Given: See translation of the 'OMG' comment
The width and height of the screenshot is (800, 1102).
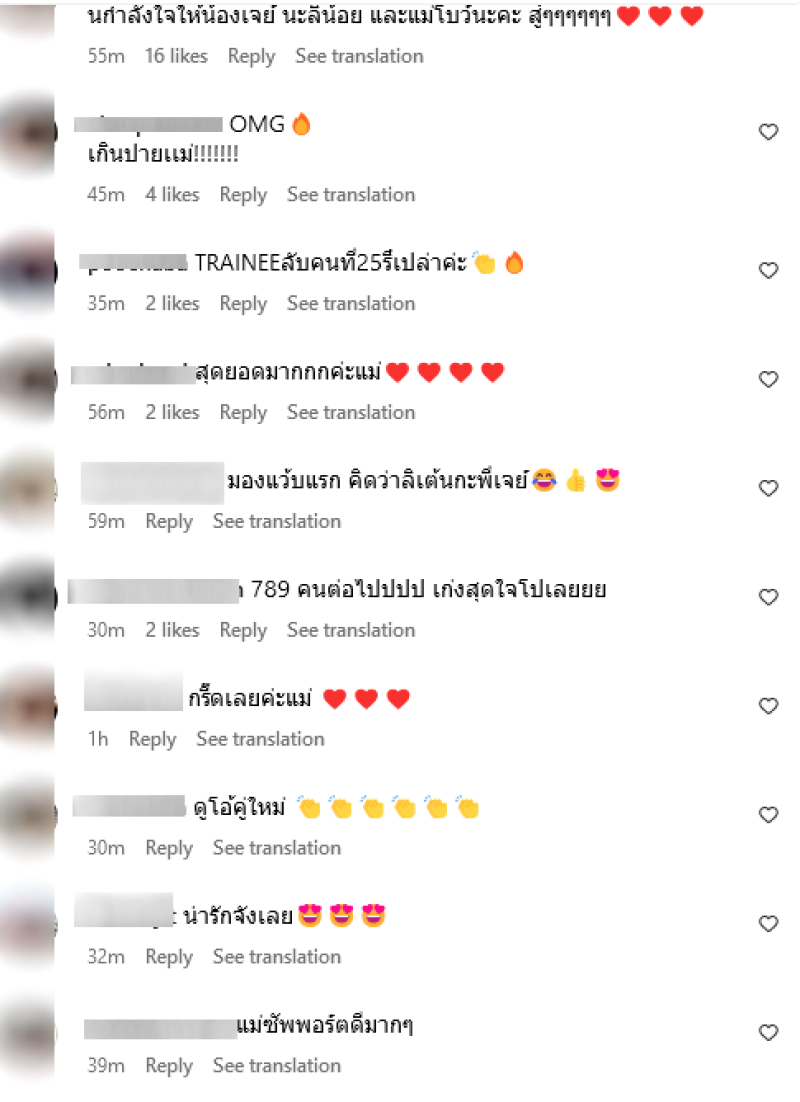Looking at the screenshot, I should pyautogui.click(x=351, y=194).
